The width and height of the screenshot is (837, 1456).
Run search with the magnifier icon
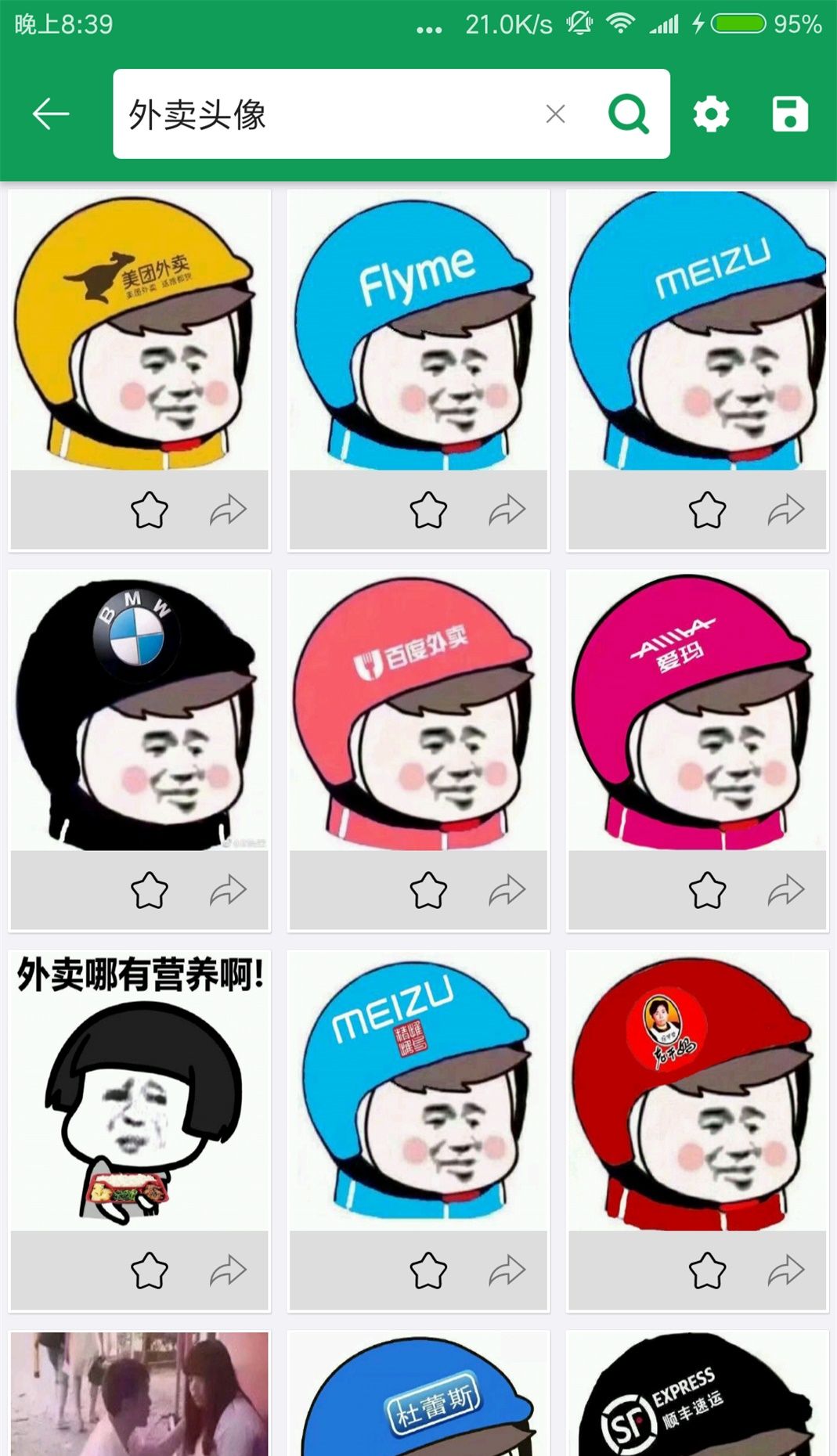tap(628, 114)
